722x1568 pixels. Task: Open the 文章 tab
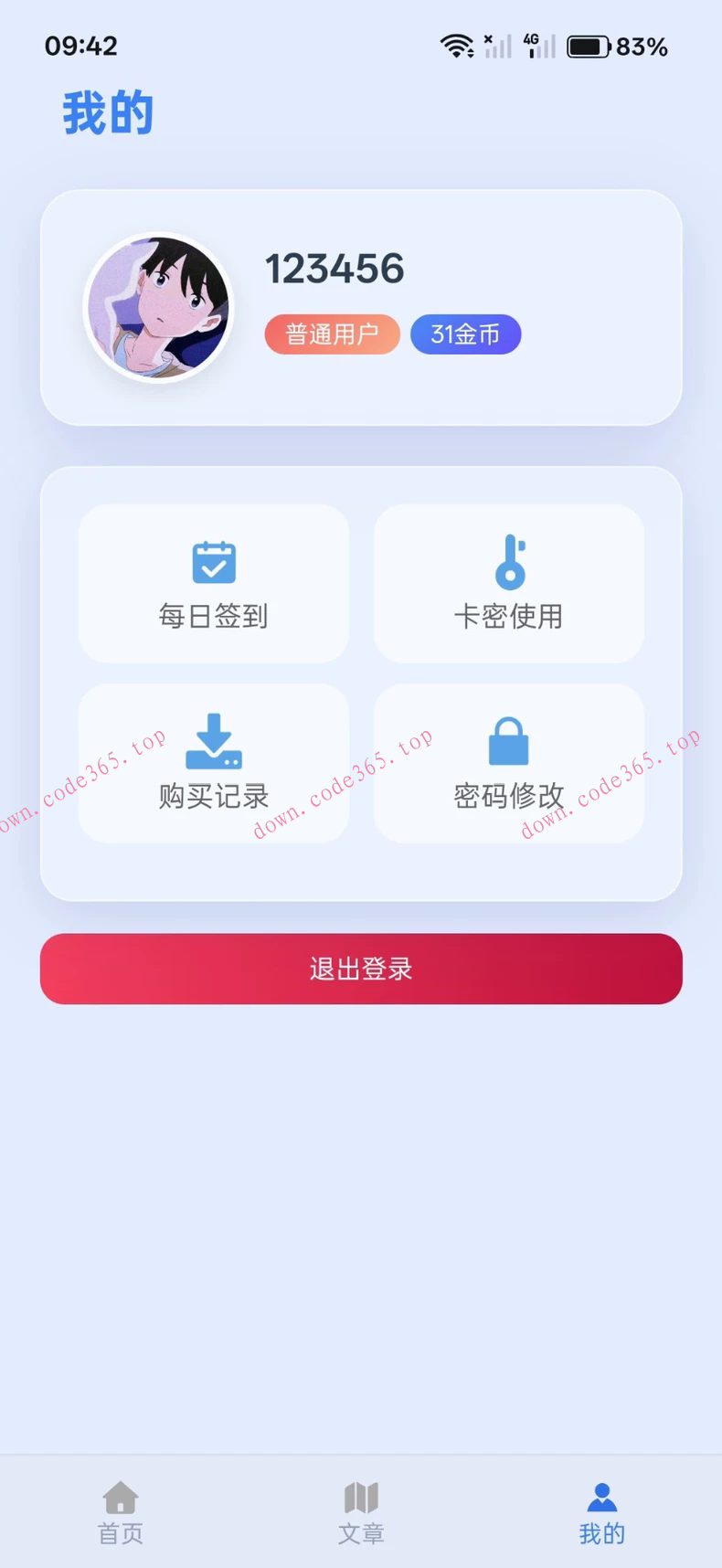pos(361,1512)
